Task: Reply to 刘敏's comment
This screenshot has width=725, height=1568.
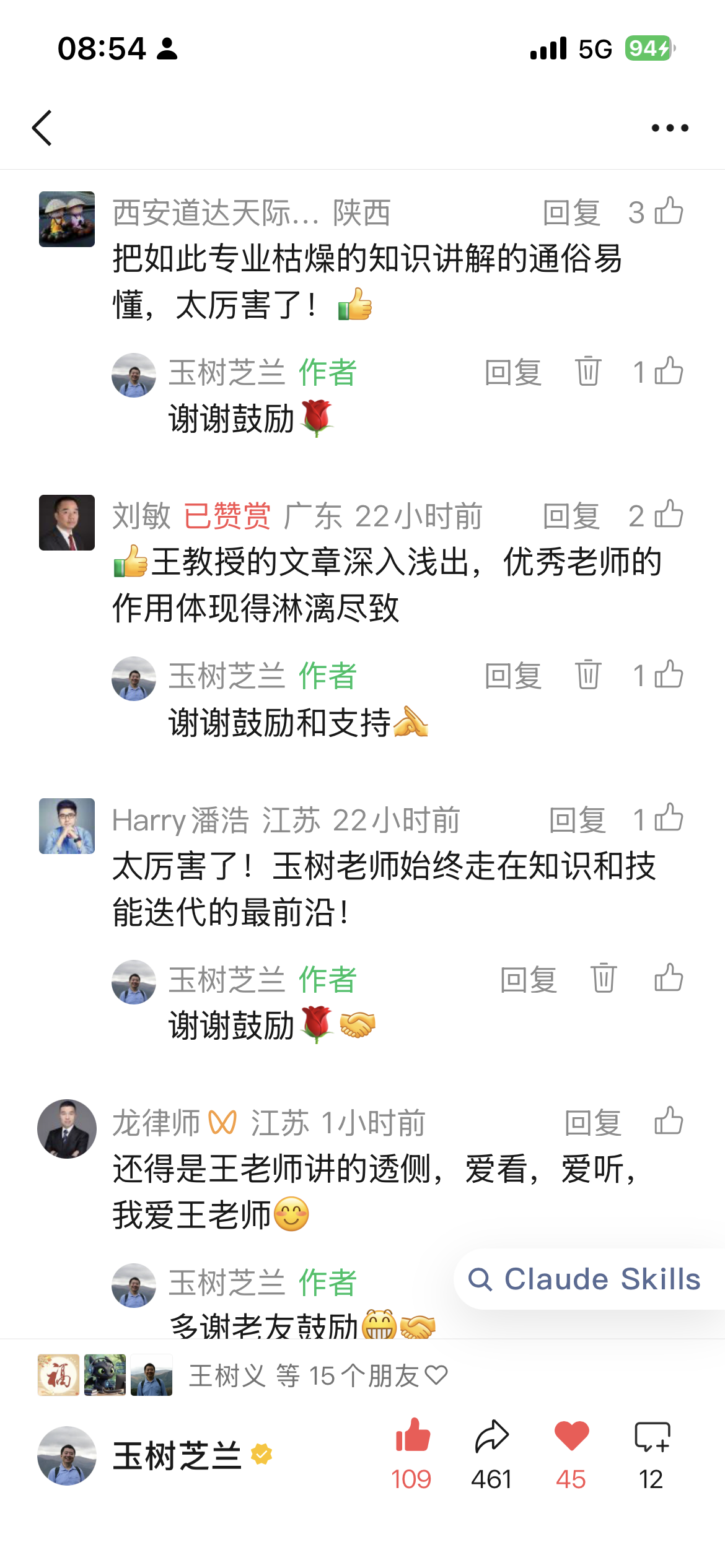Action: pos(571,516)
